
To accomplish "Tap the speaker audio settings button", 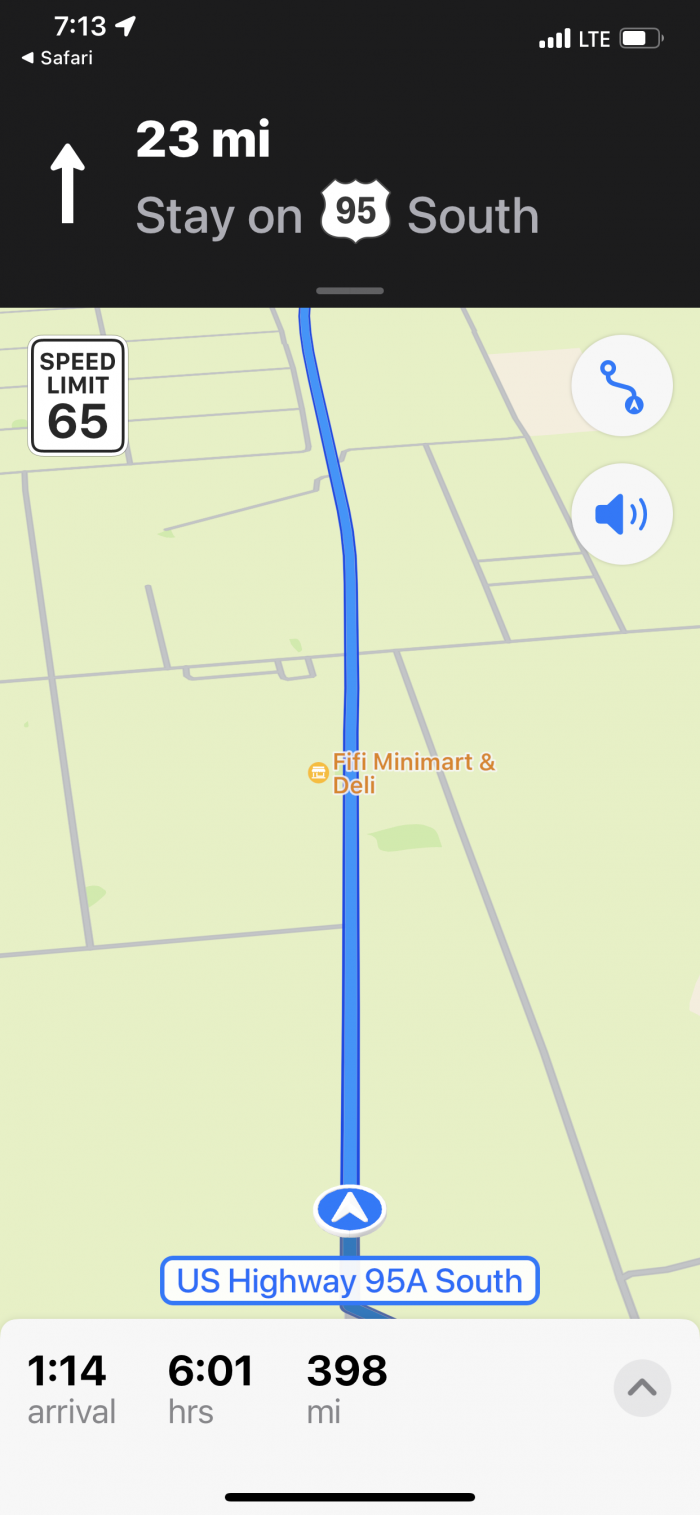I will click(x=621, y=515).
